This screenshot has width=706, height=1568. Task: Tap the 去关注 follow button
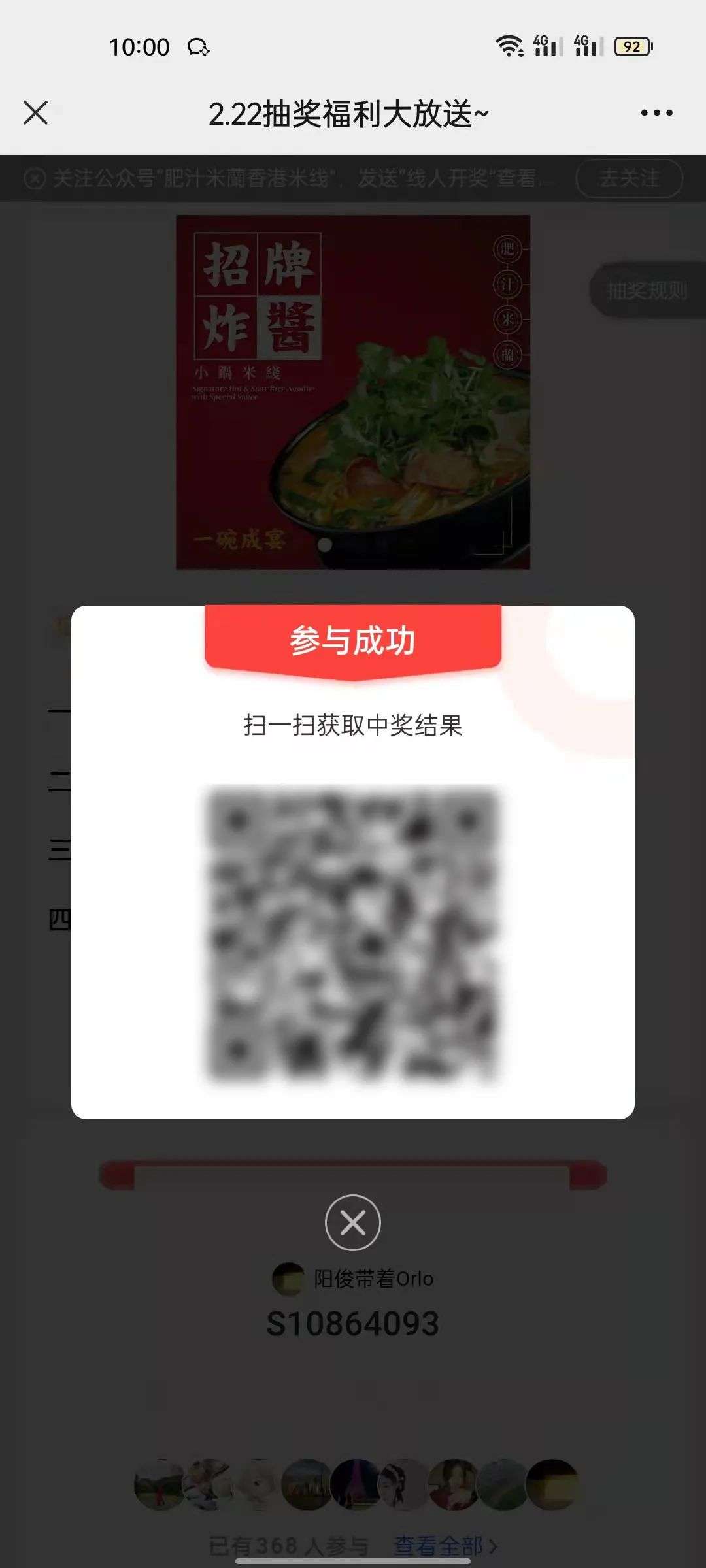click(629, 178)
